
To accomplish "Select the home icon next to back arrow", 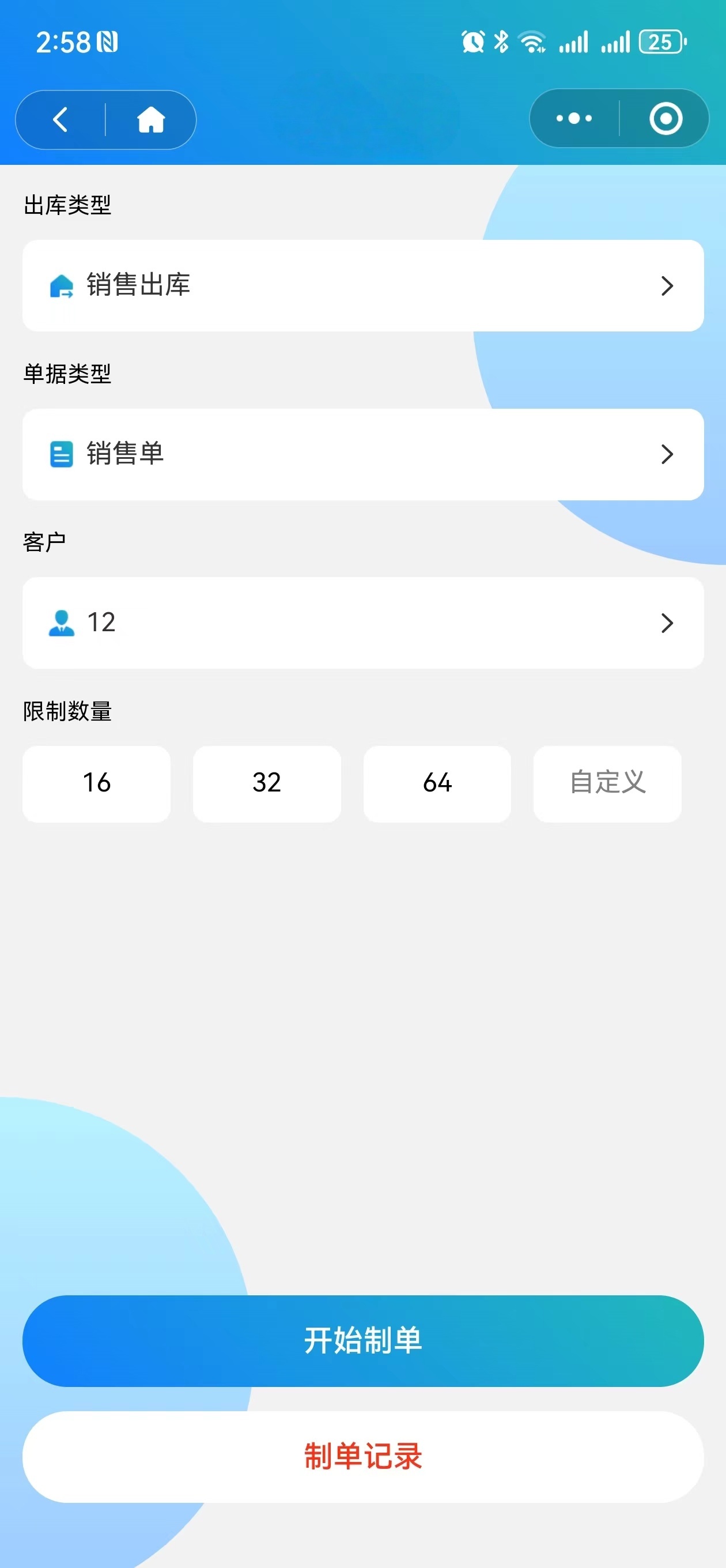I will (150, 119).
